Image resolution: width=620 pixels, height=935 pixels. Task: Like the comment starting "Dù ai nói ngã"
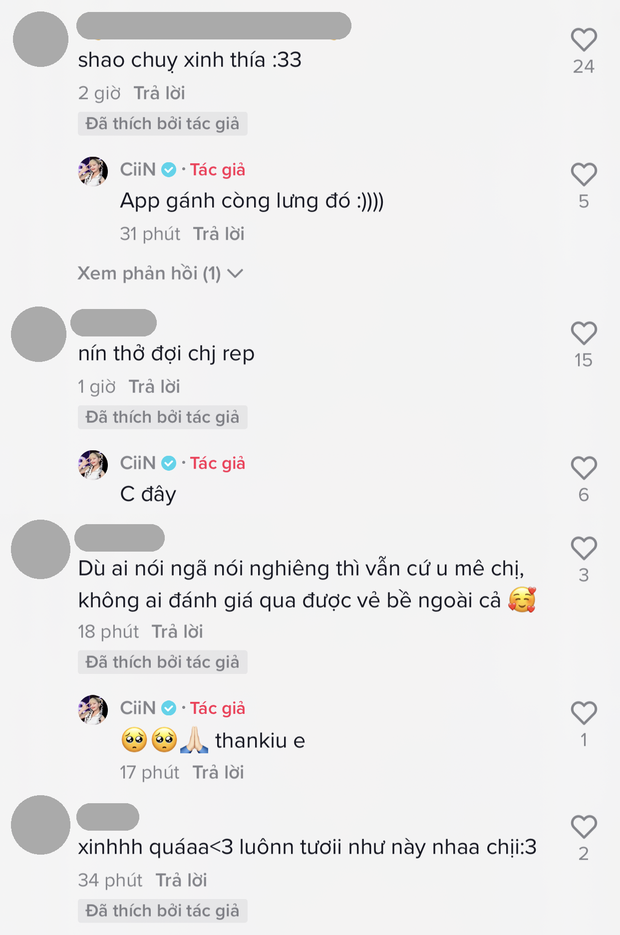583,548
